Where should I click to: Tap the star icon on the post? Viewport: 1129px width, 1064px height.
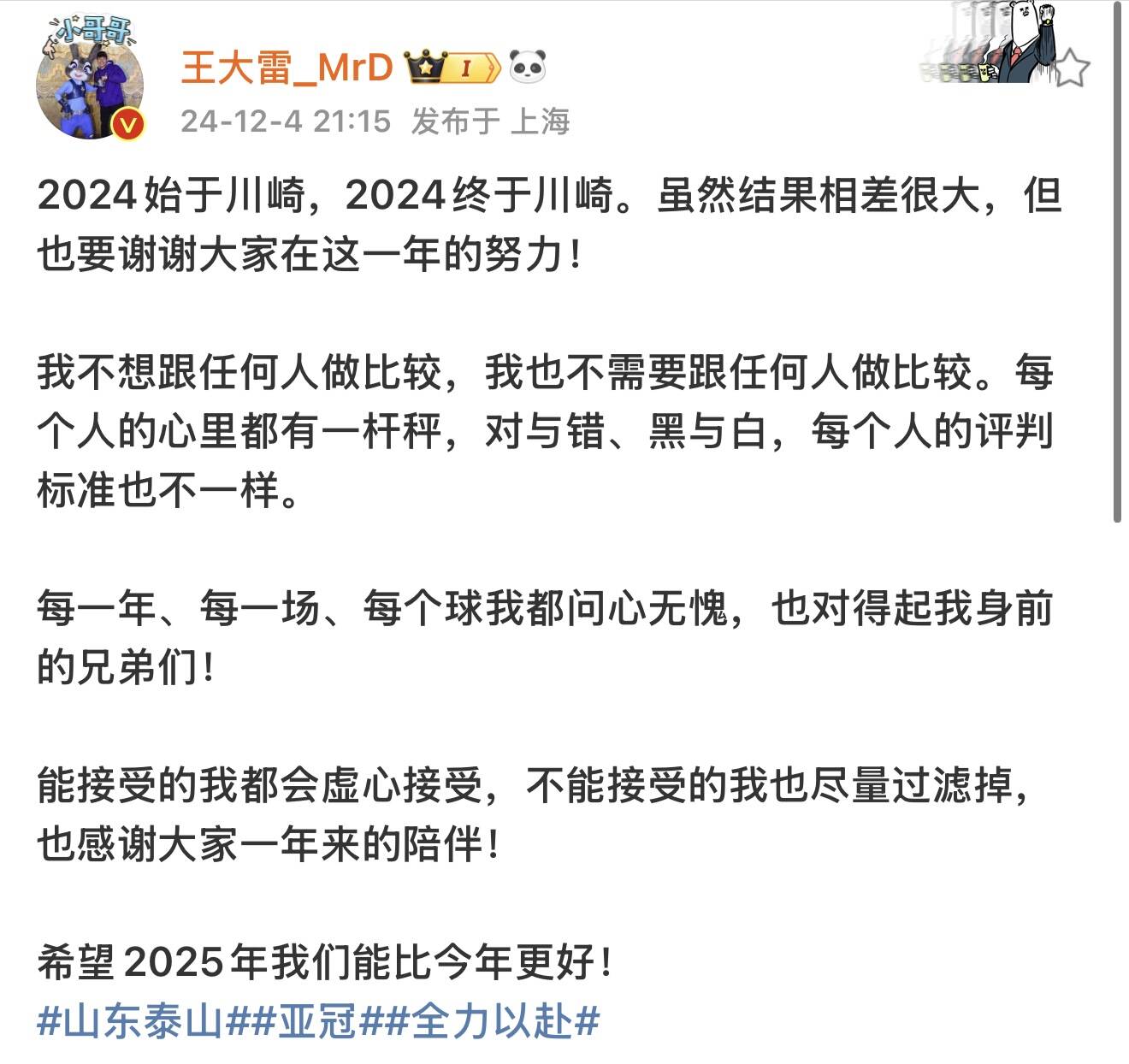pos(1071,68)
